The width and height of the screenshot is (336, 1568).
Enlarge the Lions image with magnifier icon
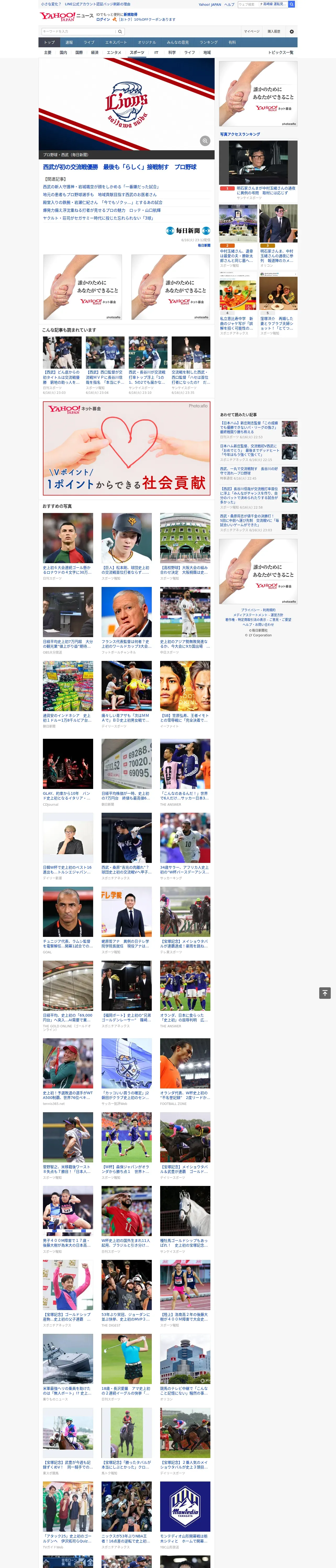[205, 141]
